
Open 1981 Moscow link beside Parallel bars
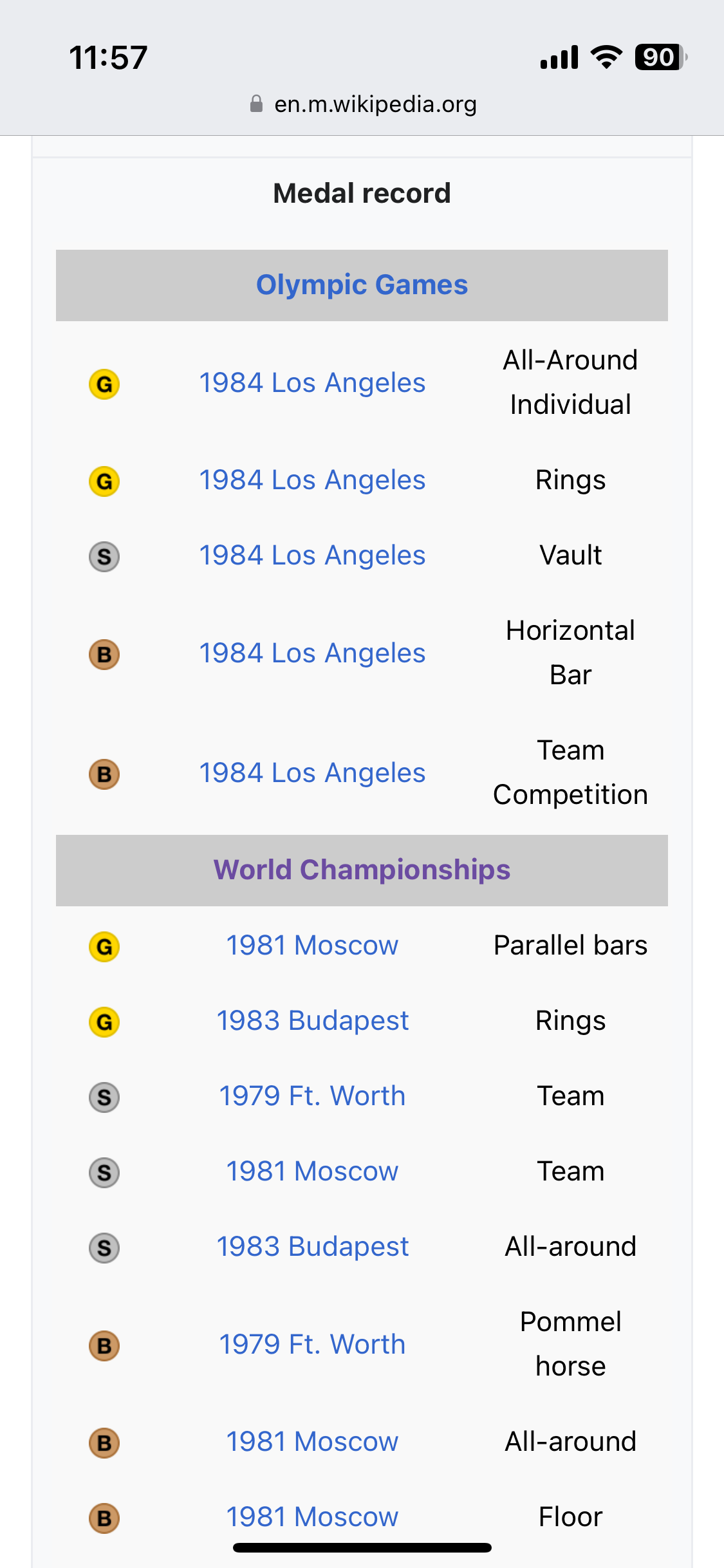(x=312, y=945)
